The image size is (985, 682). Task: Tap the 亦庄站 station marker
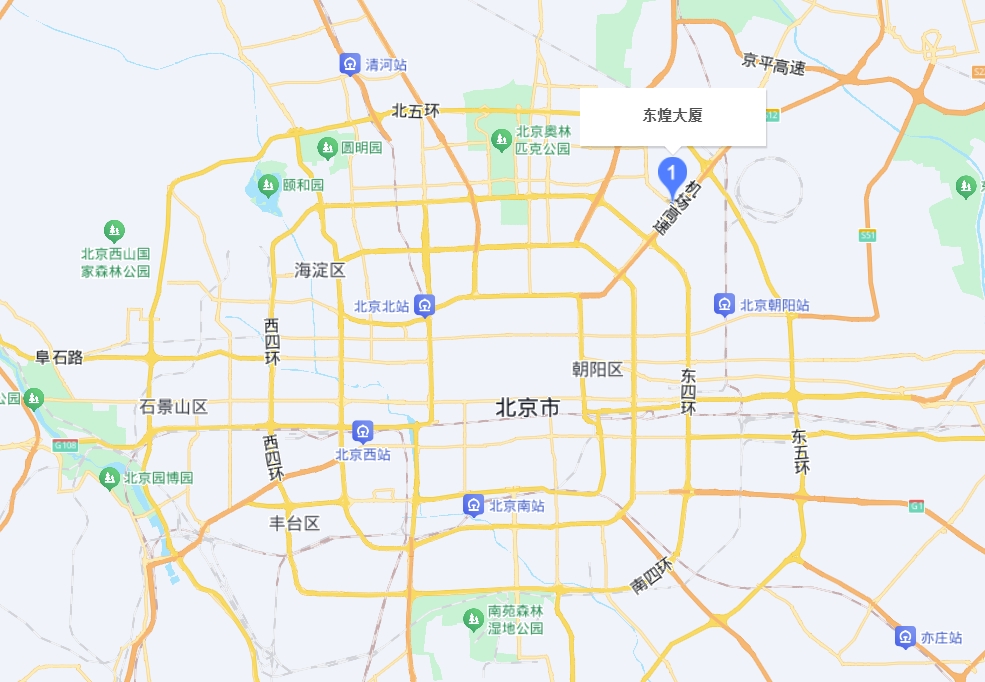tap(905, 637)
